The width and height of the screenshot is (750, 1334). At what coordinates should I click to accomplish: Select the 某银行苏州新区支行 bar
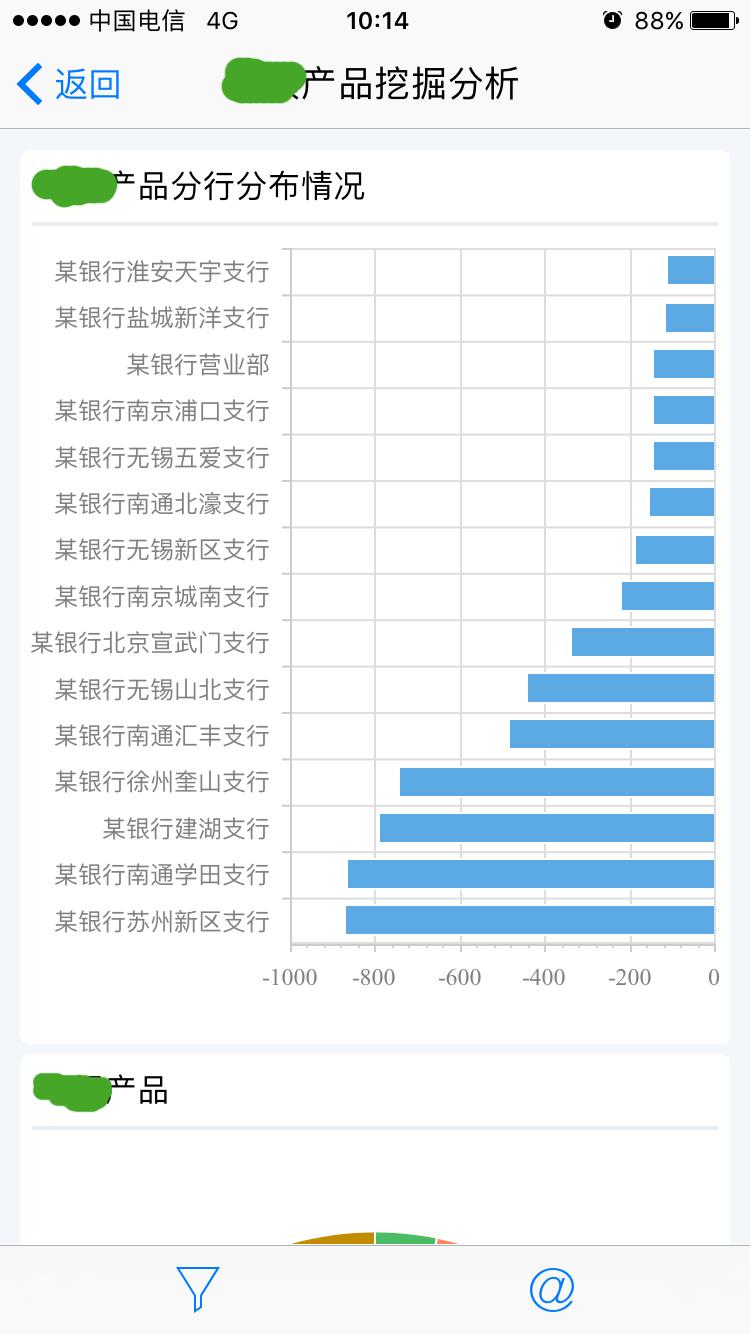point(530,920)
